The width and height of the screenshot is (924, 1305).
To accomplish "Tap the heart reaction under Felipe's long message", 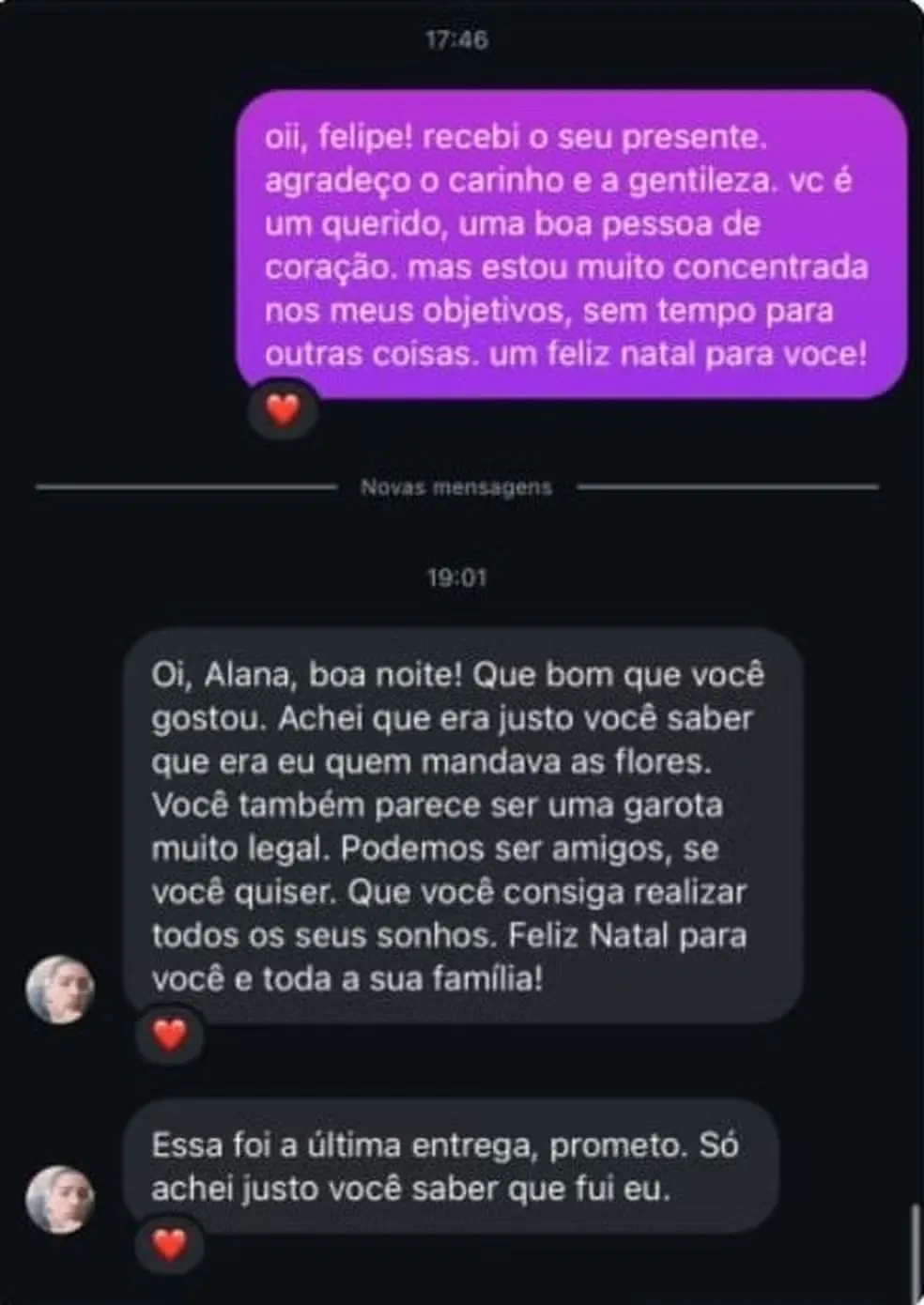I will (169, 1037).
